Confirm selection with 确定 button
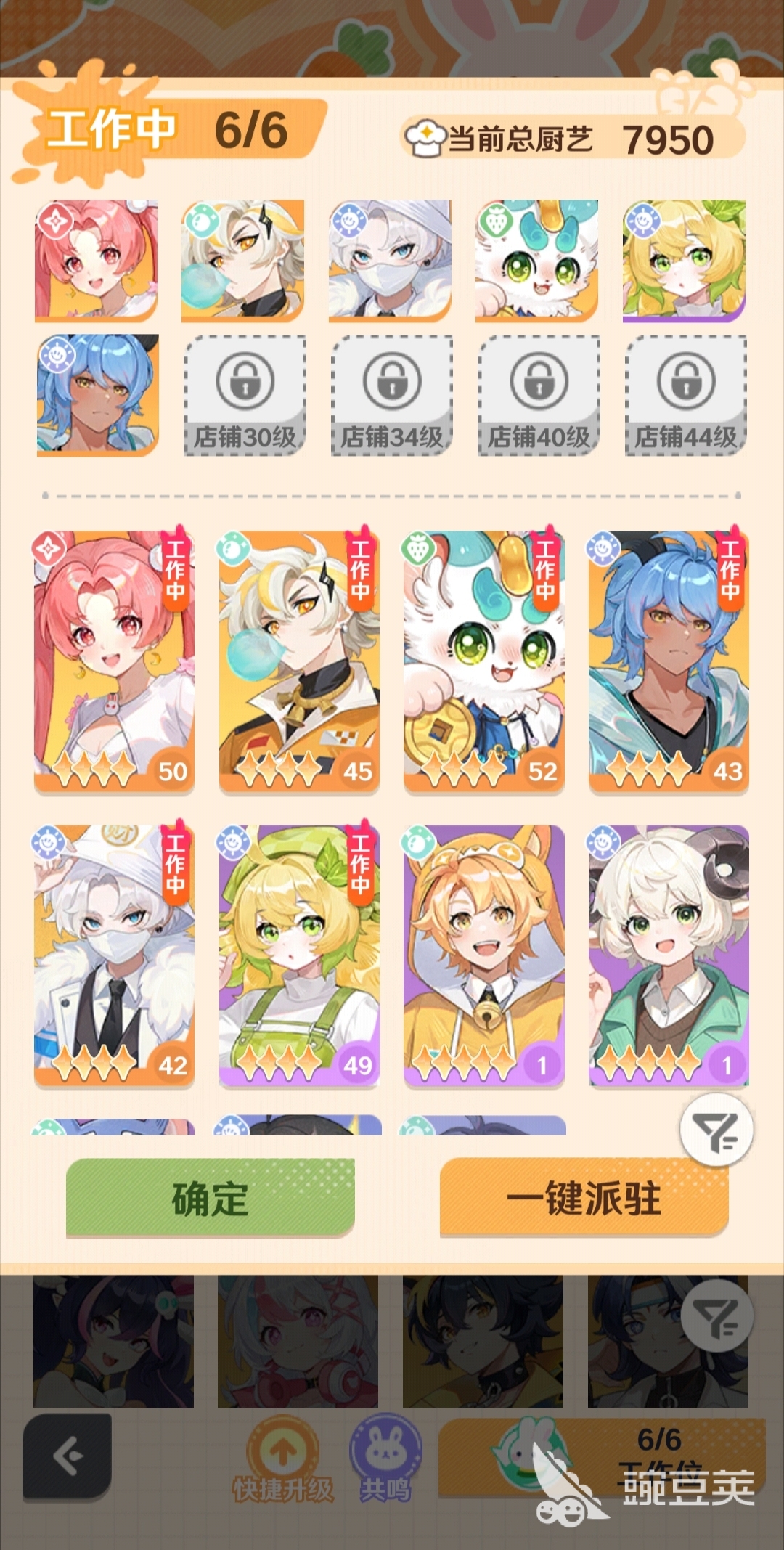 210,1198
